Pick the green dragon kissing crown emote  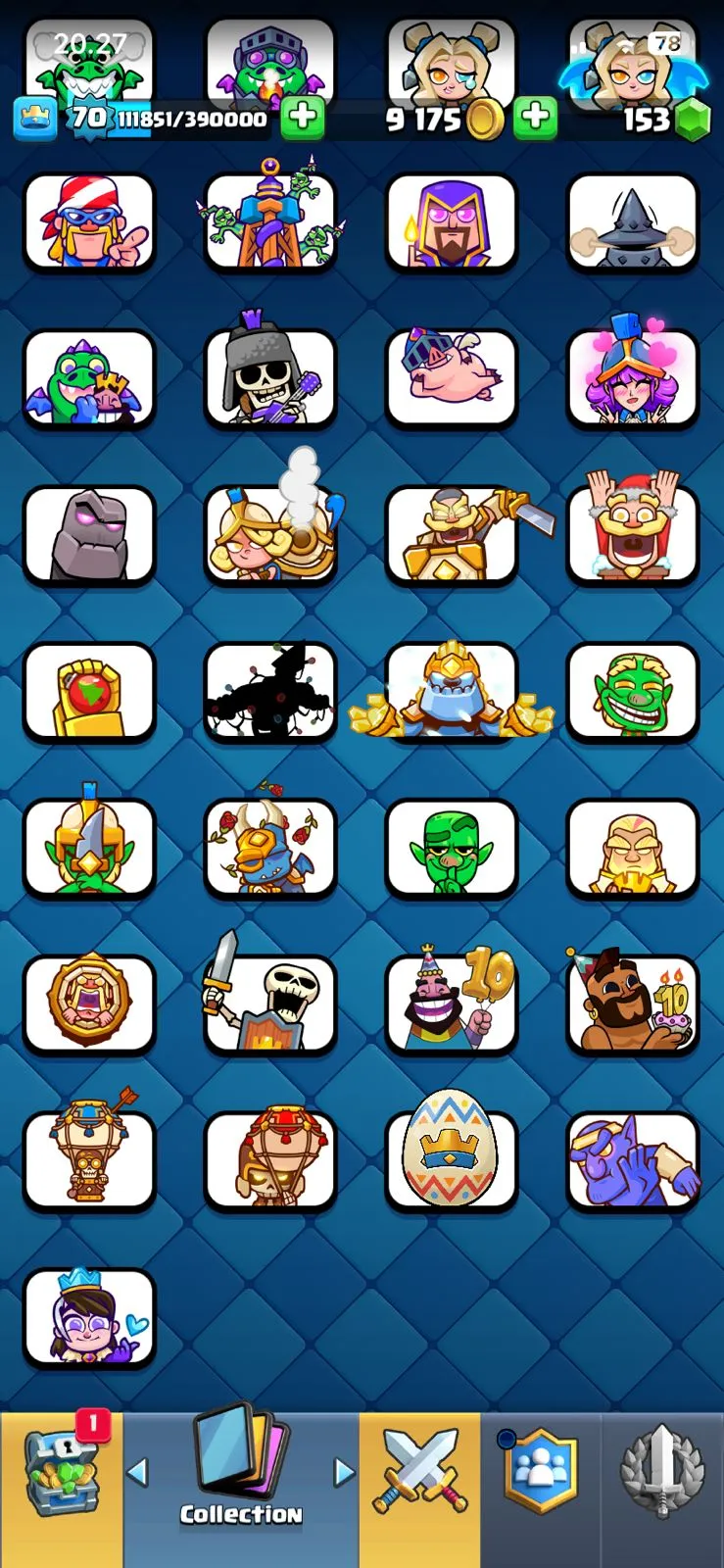click(89, 378)
